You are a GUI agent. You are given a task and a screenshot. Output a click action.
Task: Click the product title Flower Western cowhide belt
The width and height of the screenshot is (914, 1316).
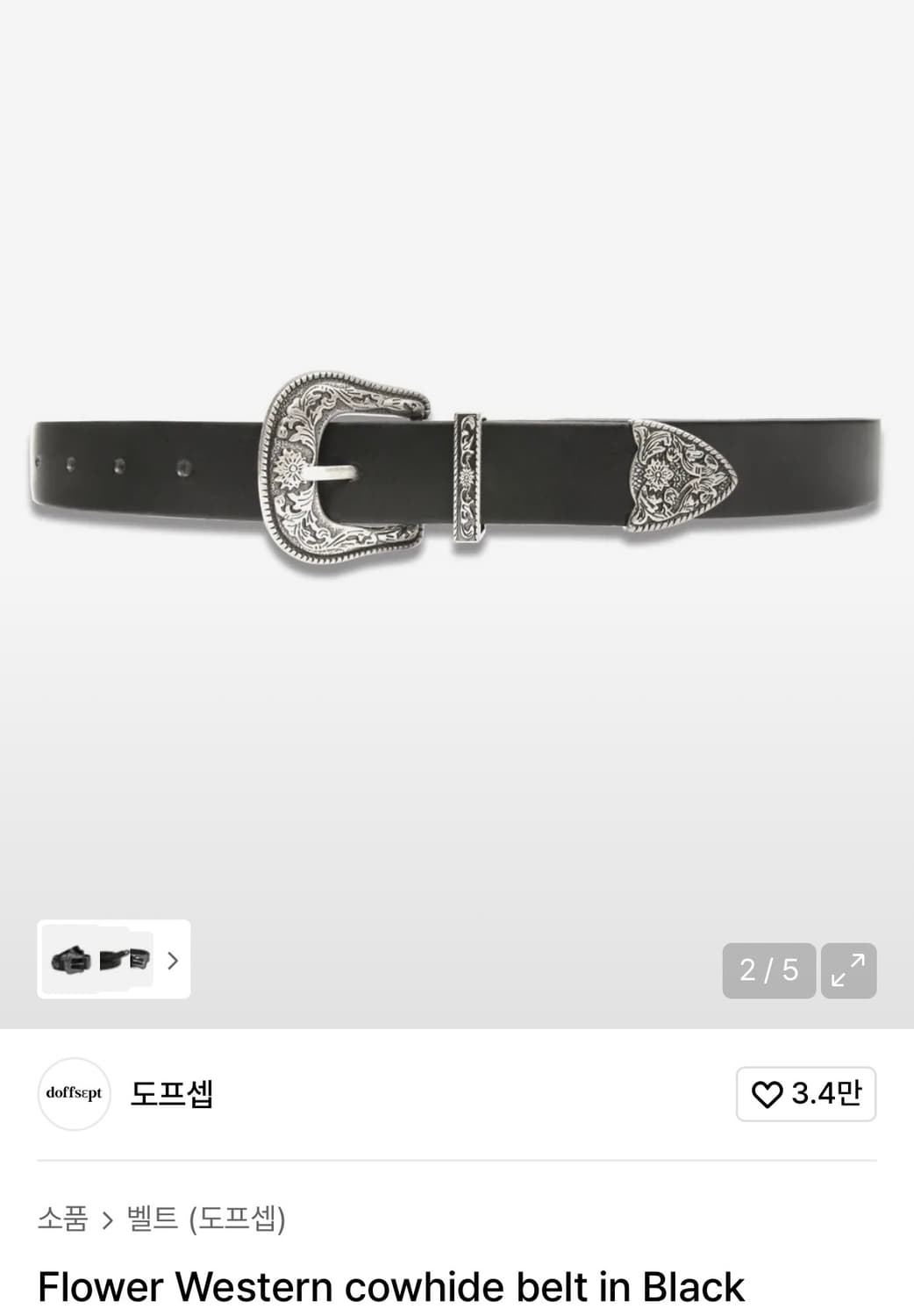392,1286
